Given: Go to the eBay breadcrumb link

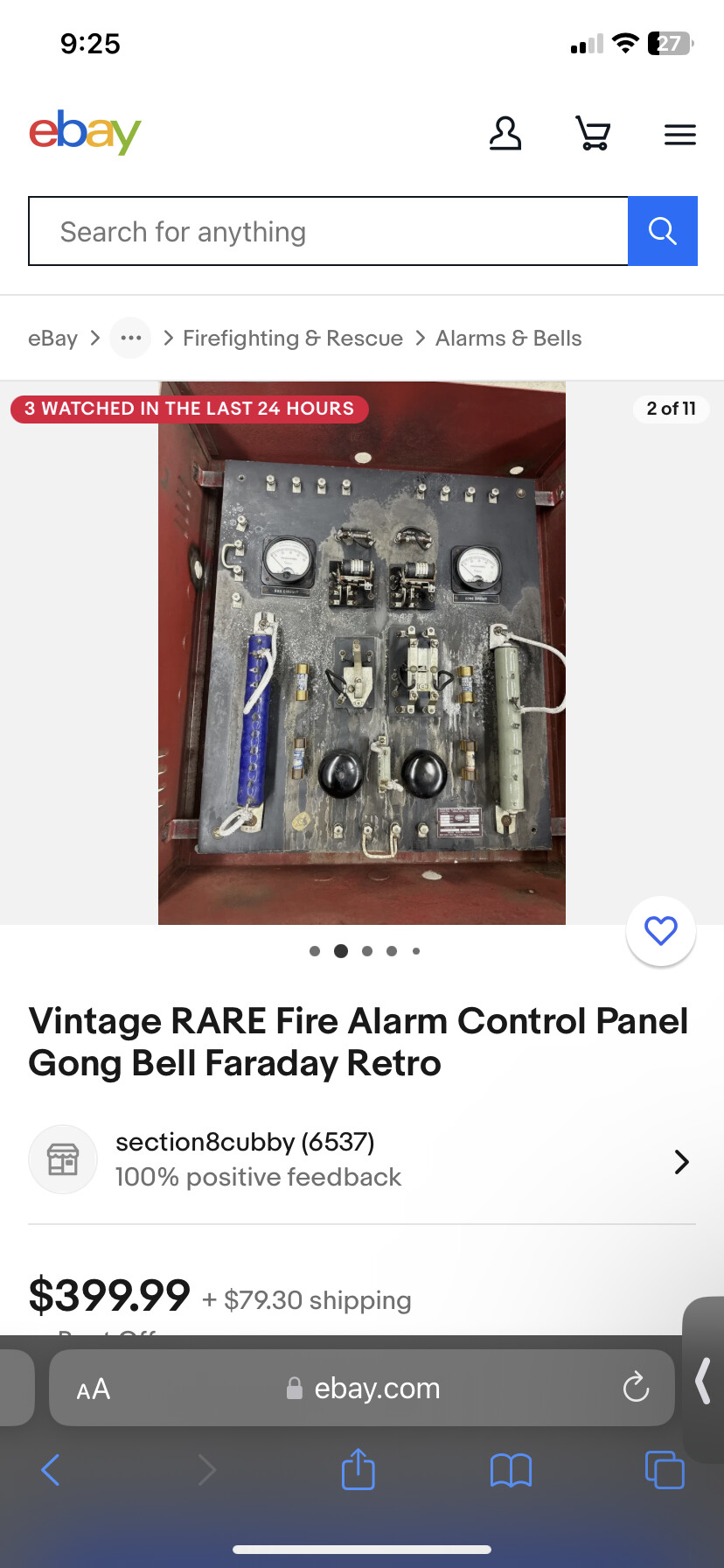Looking at the screenshot, I should pos(52,339).
